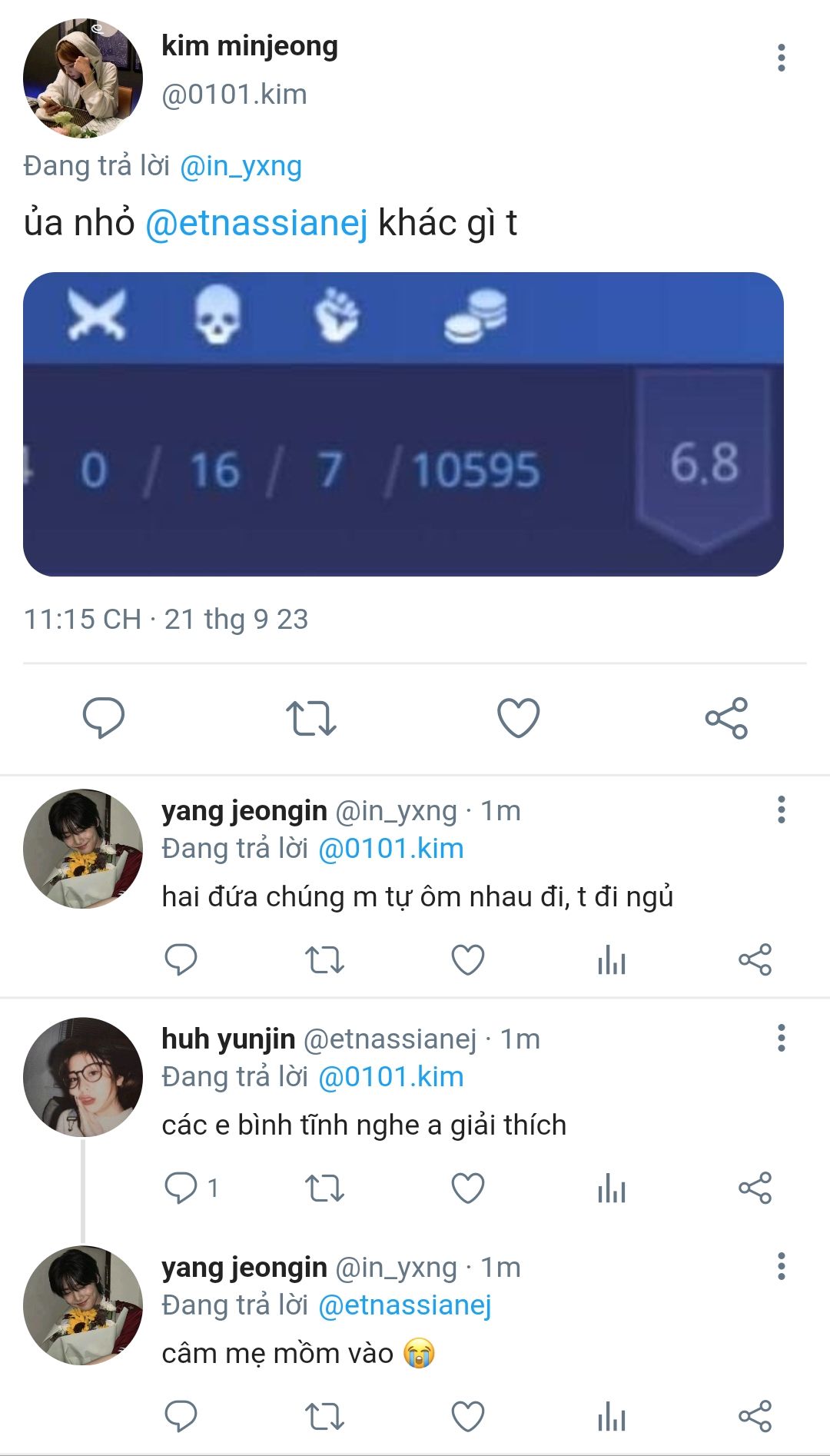The width and height of the screenshot is (830, 1456).
Task: Open the @in_yxng link under Đang trả lời
Action: pos(241,166)
